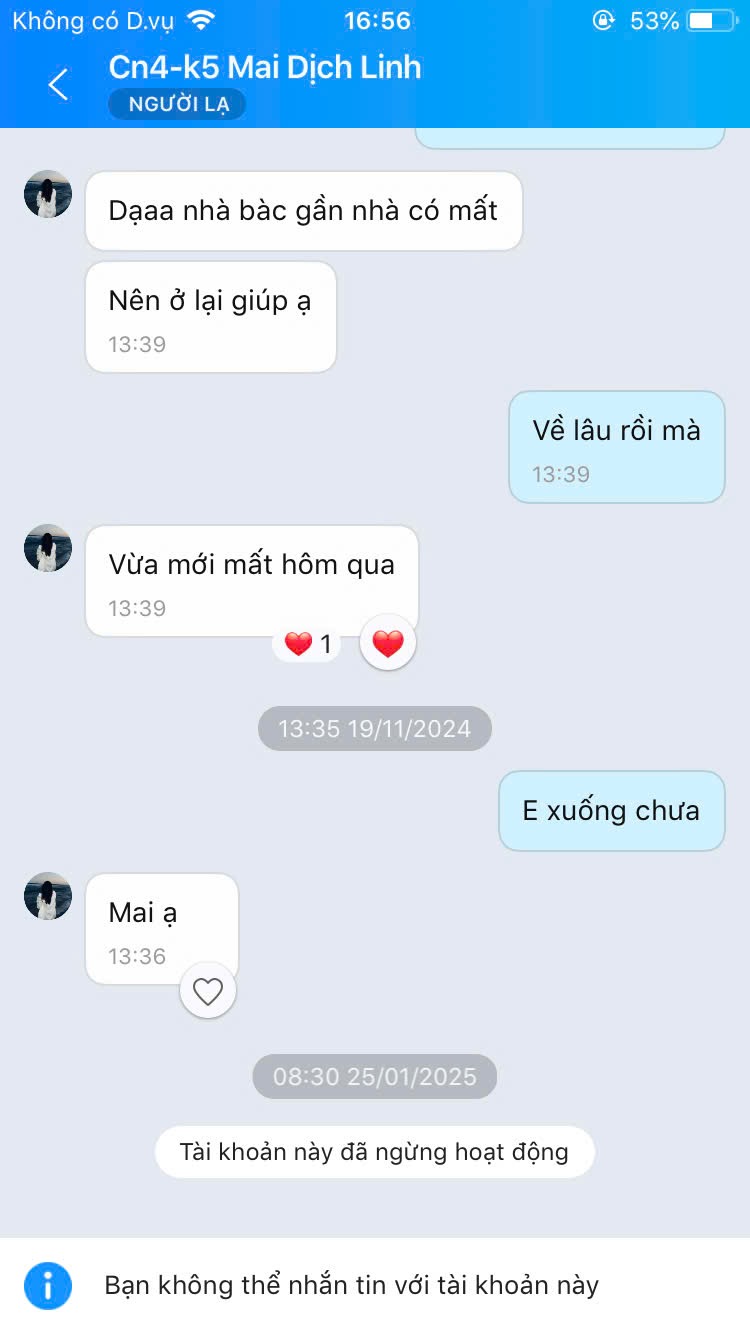Image resolution: width=750 pixels, height=1334 pixels.
Task: Open sender avatar next to "Dạaa nhà bàc" message
Action: click(x=48, y=194)
